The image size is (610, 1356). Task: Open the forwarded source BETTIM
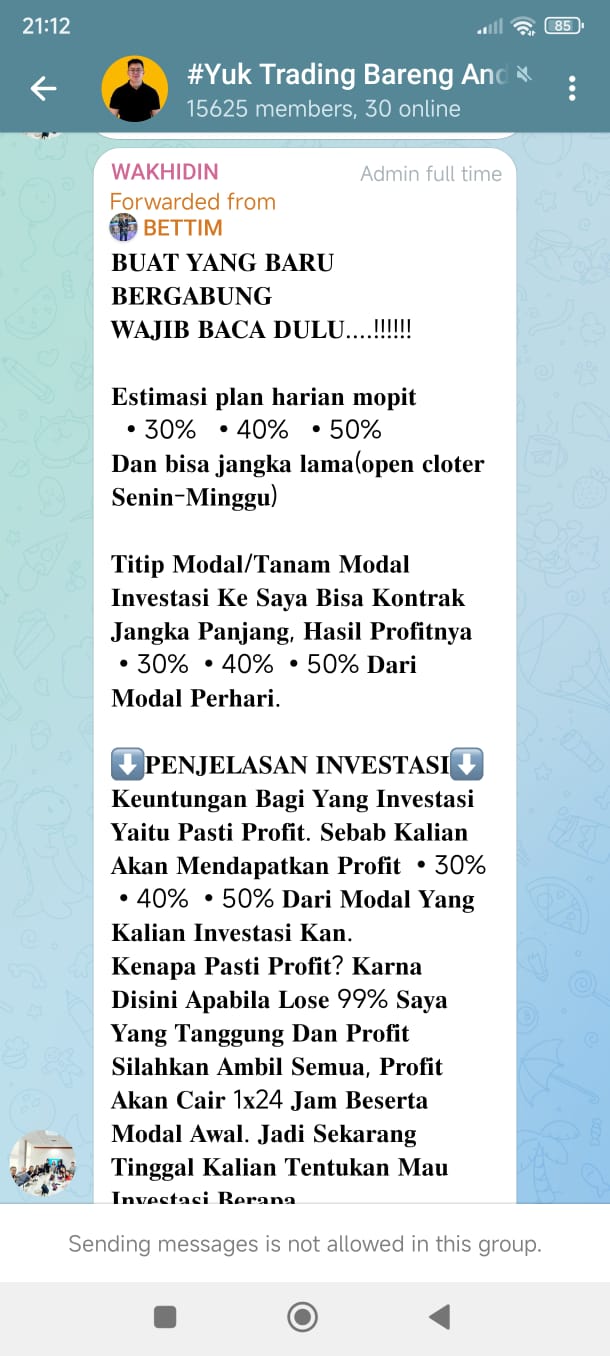(x=182, y=229)
